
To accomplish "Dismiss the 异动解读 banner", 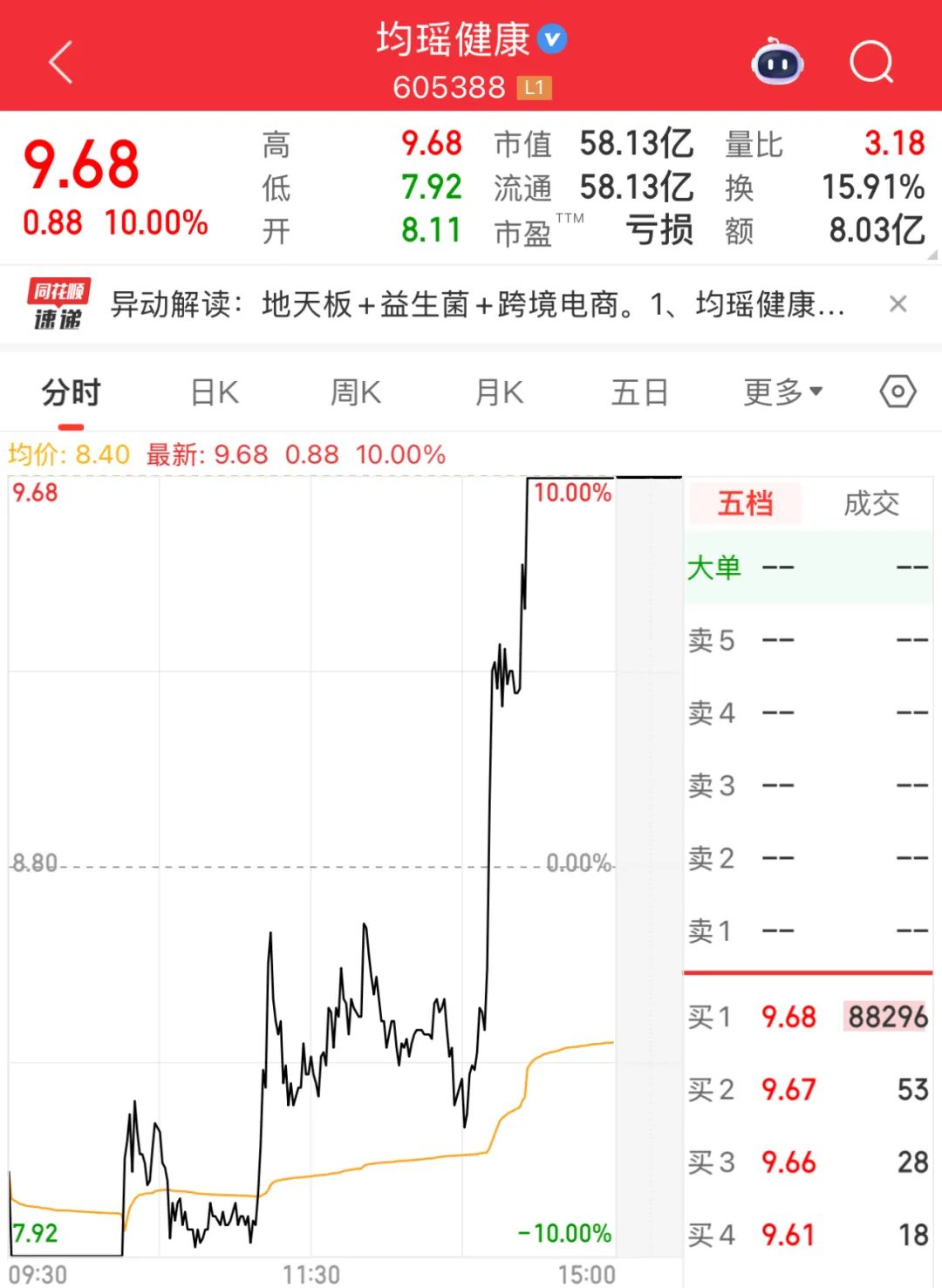I will point(898,304).
